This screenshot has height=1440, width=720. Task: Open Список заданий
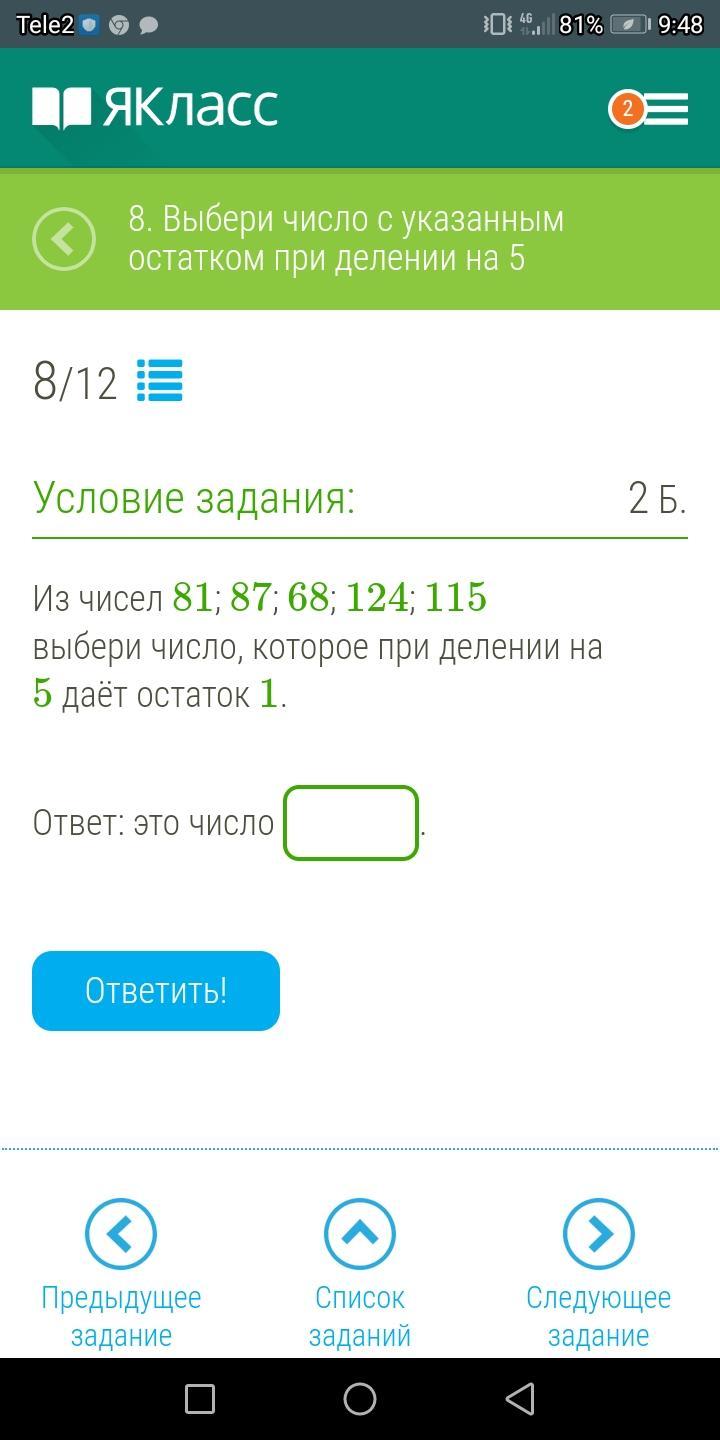(x=360, y=1275)
